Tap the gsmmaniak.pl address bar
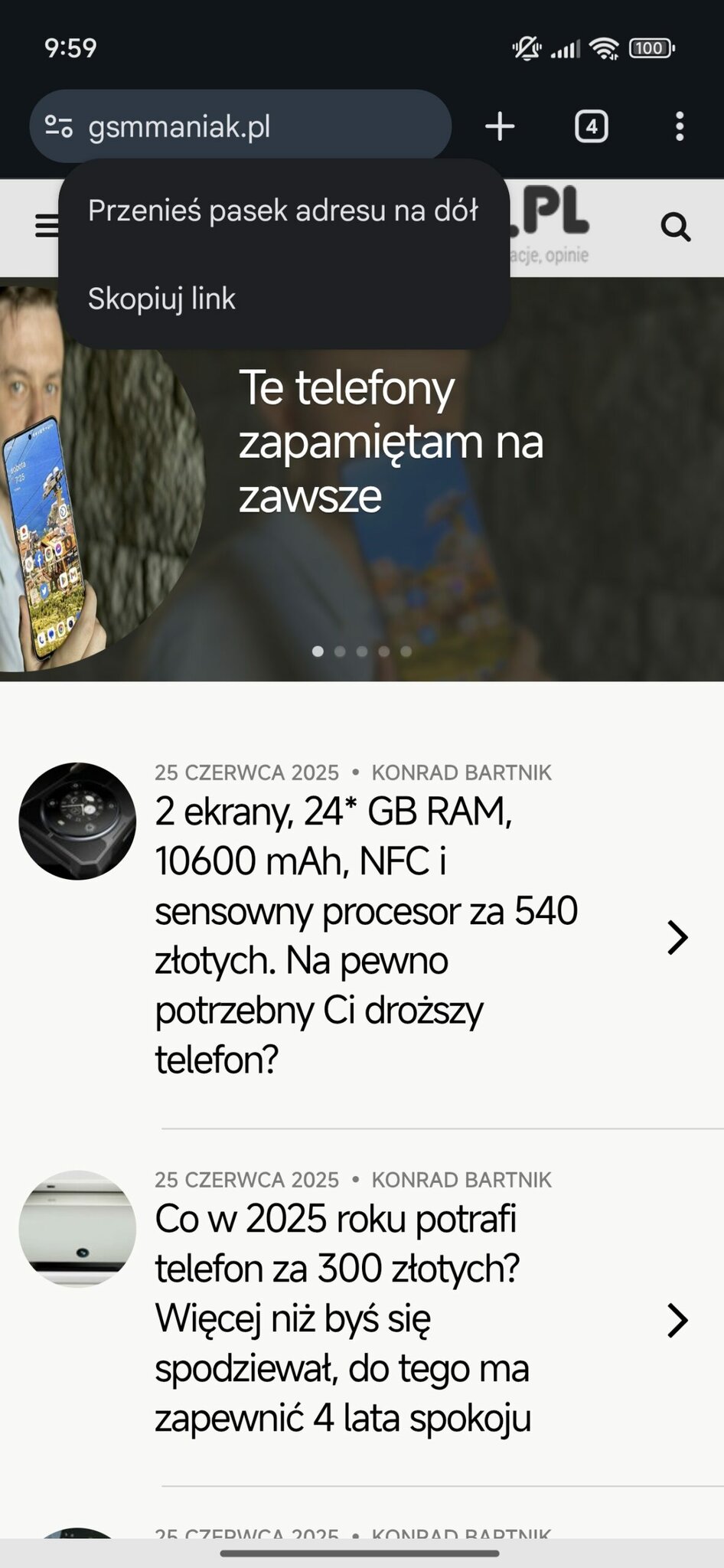 [x=253, y=126]
